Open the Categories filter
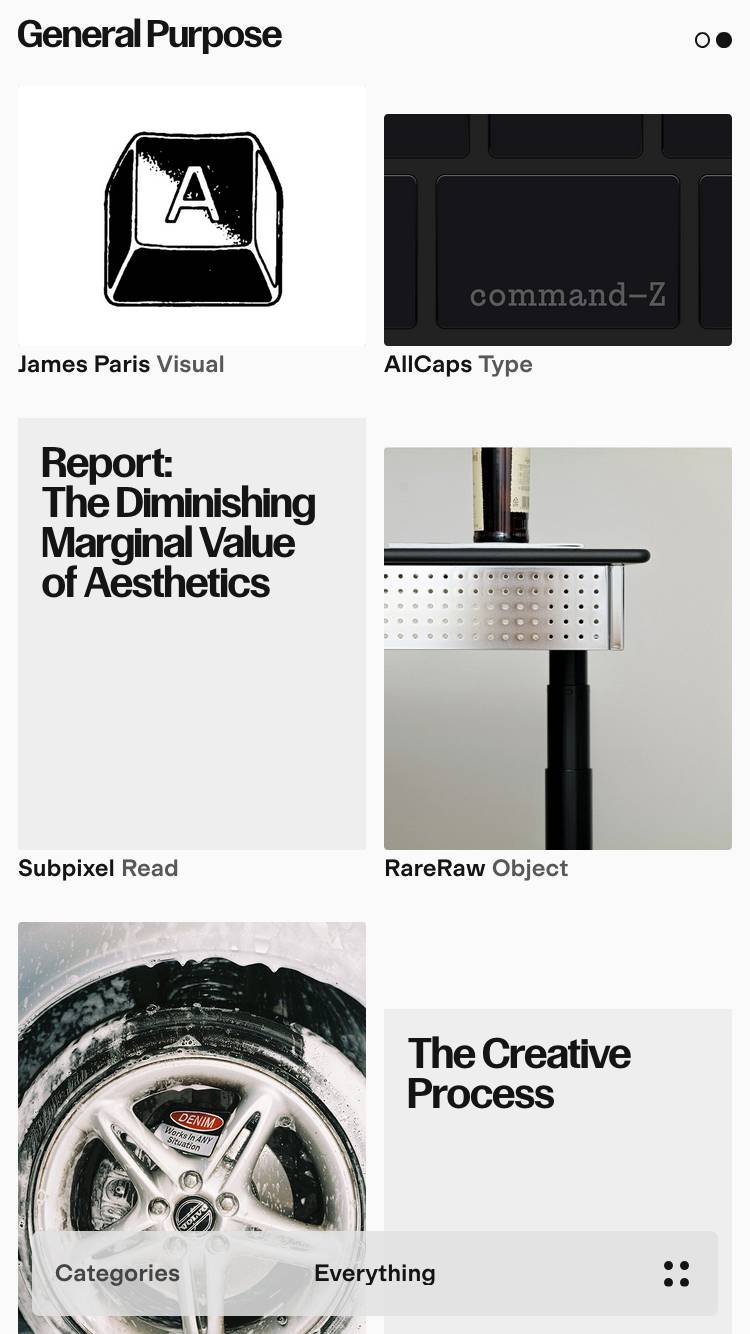 [118, 1273]
